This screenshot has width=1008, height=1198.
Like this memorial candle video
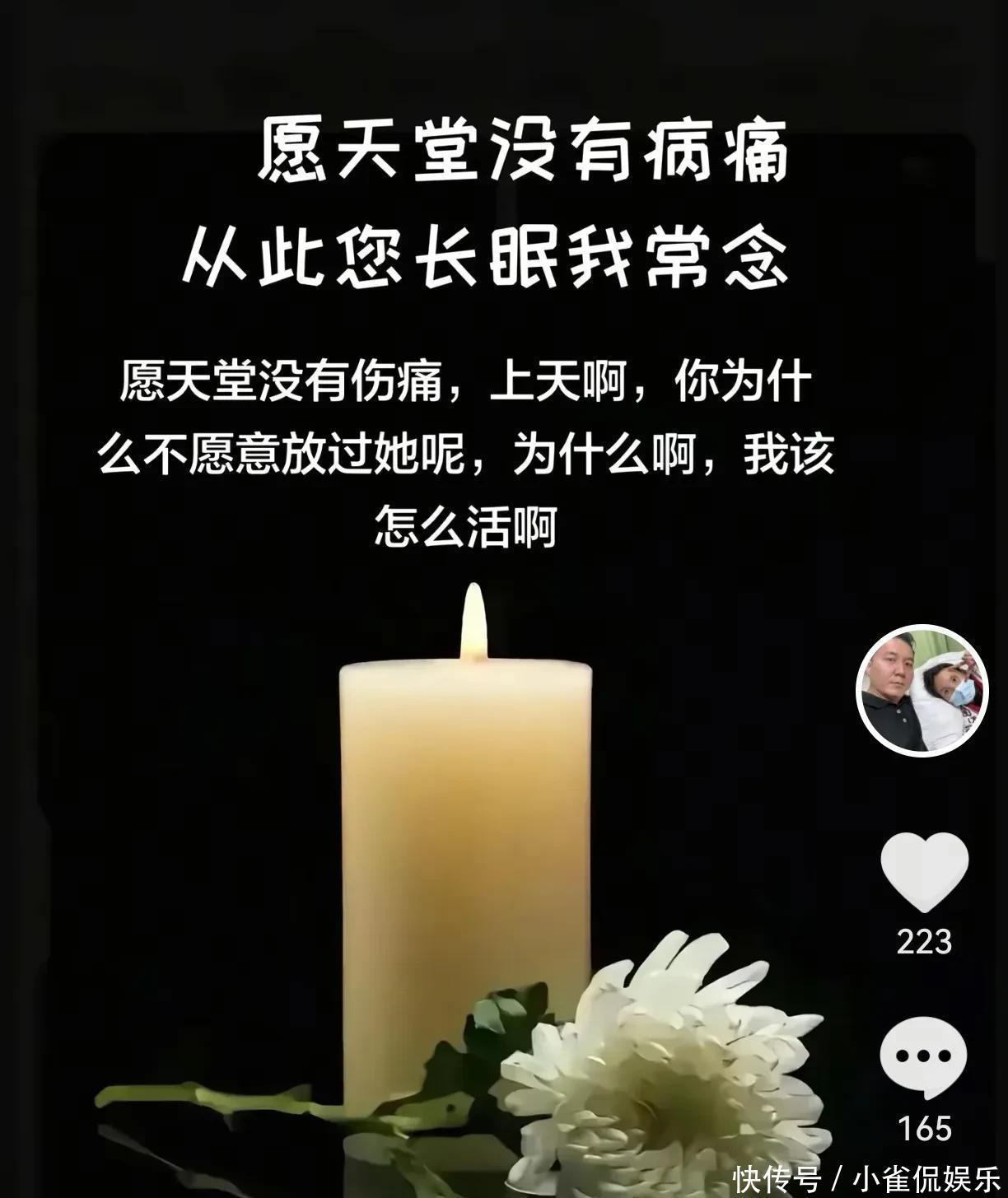(924, 872)
